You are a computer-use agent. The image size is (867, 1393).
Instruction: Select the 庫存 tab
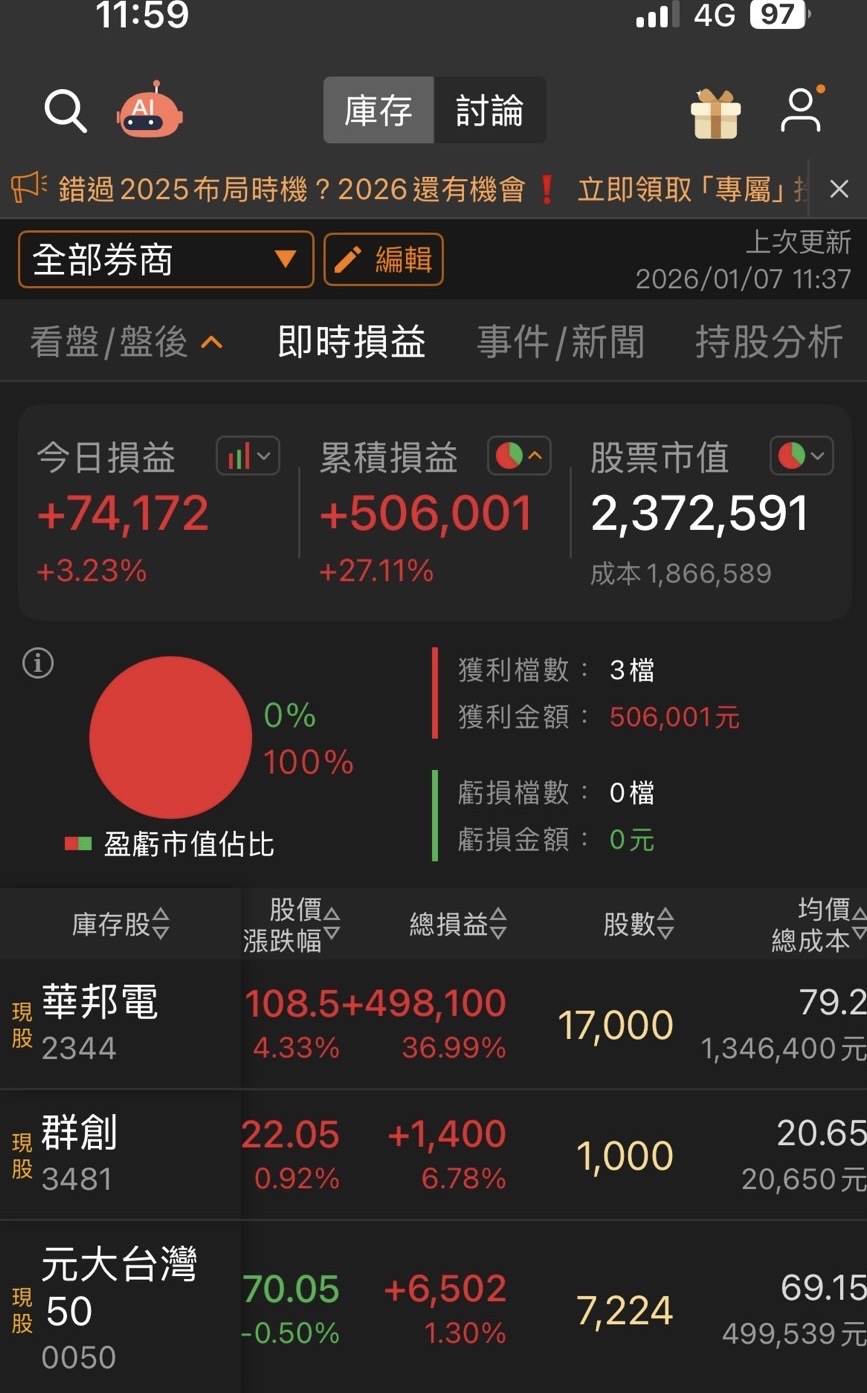[x=379, y=110]
